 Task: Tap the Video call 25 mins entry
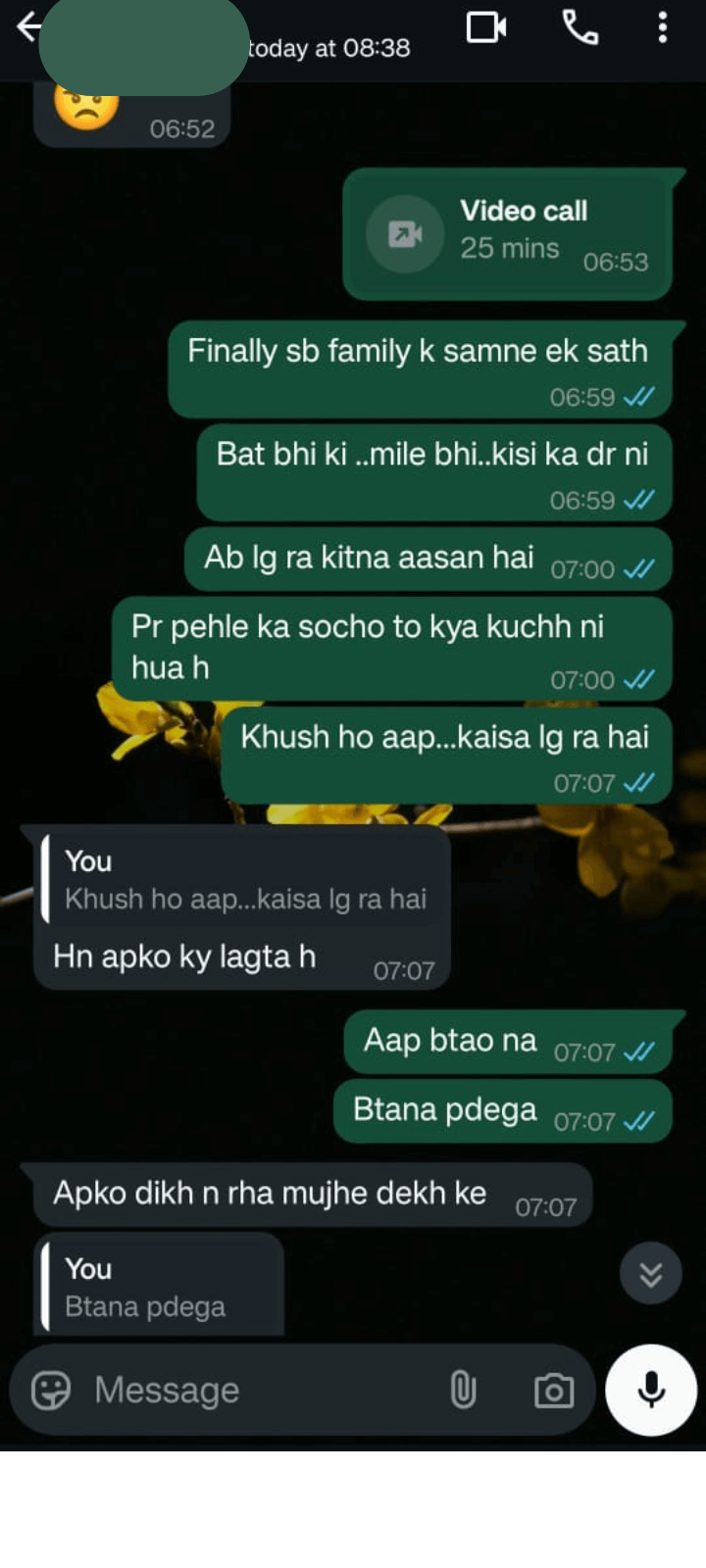tap(507, 234)
